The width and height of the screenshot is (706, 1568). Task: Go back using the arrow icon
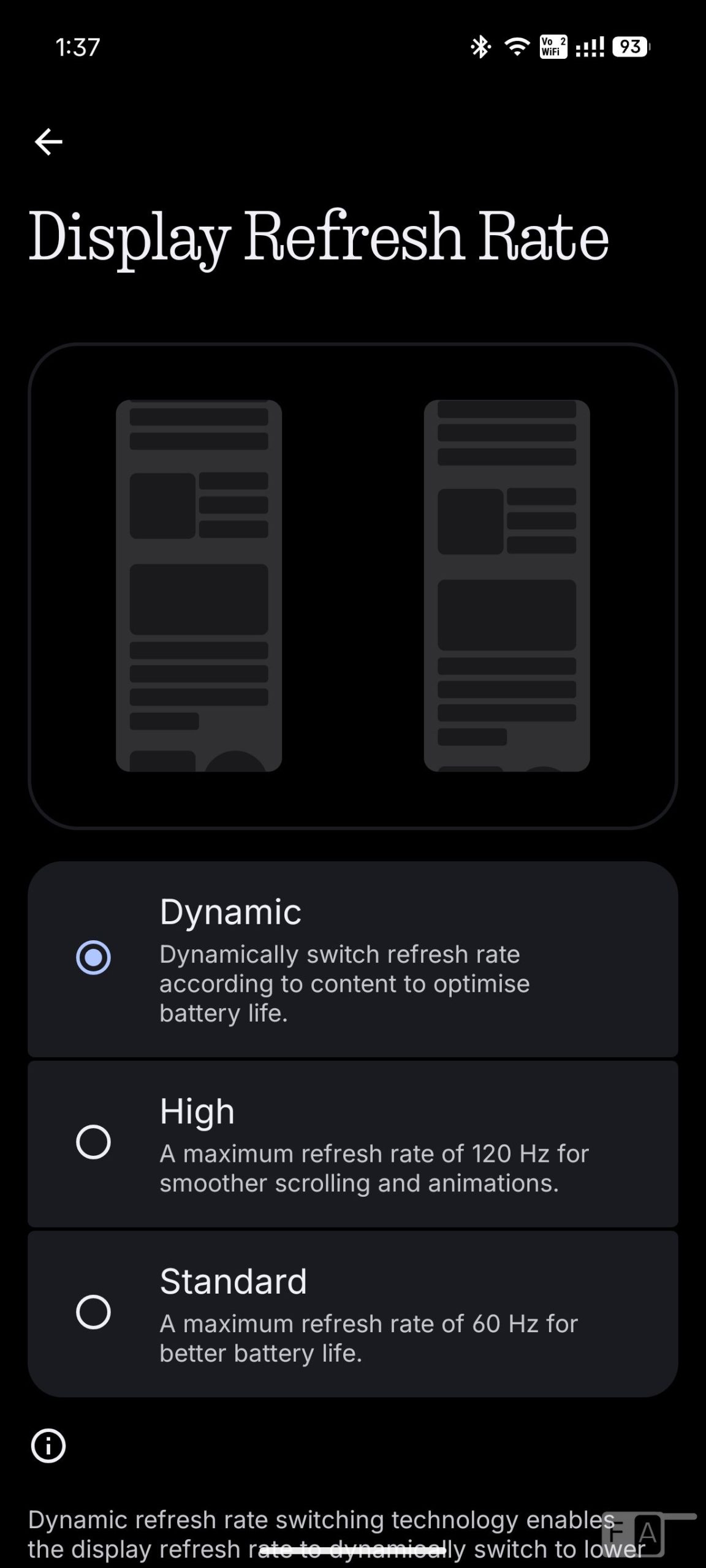coord(48,142)
